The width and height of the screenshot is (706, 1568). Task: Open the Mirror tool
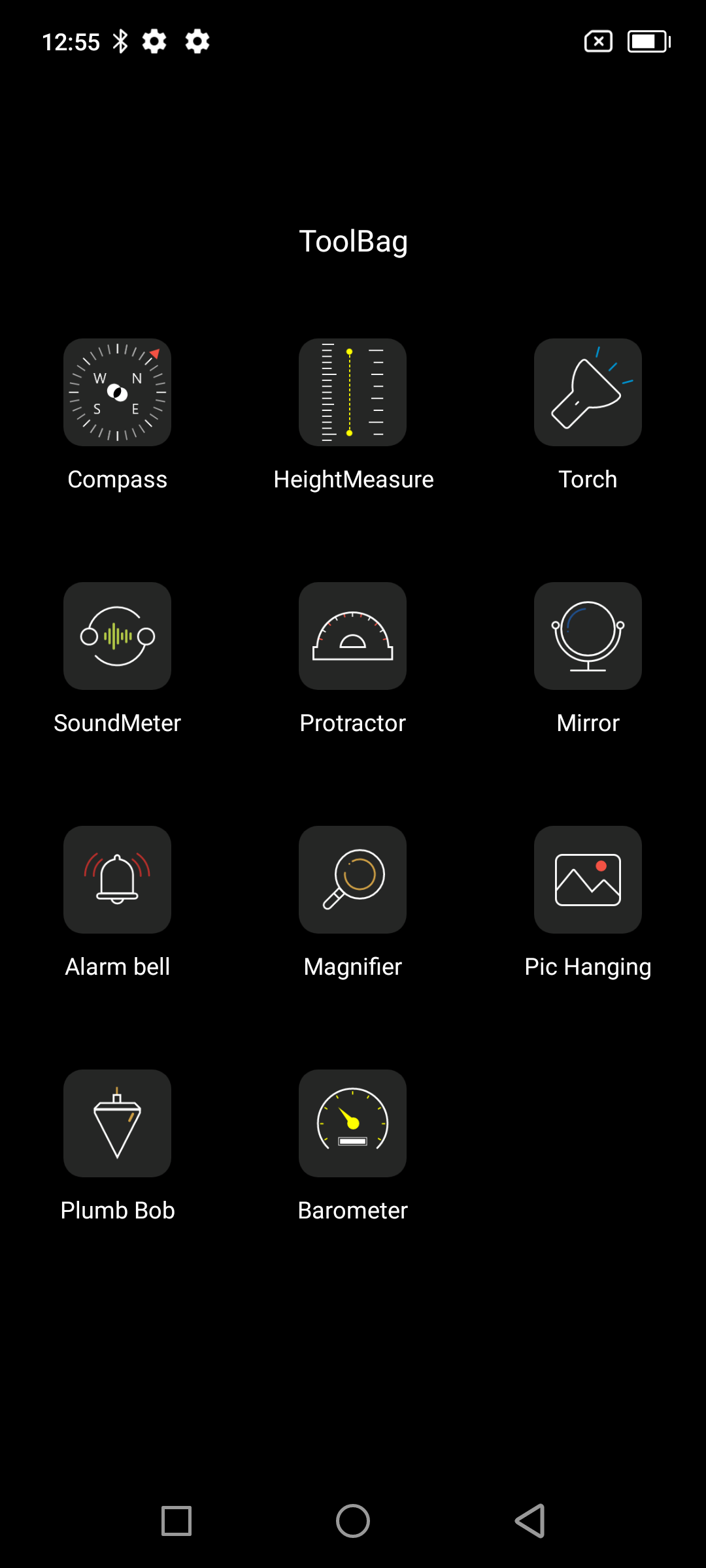pos(588,636)
